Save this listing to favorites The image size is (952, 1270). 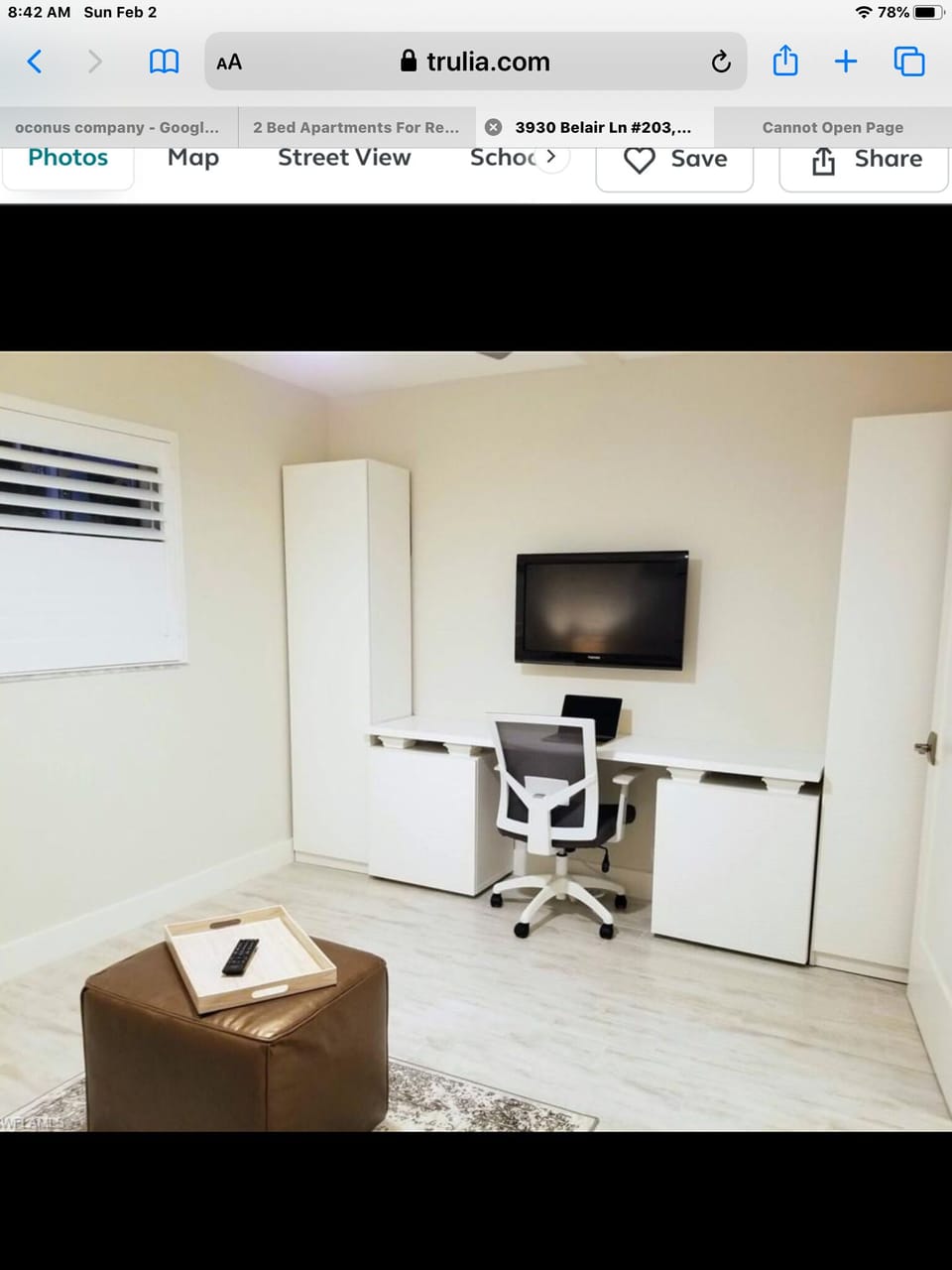point(674,160)
